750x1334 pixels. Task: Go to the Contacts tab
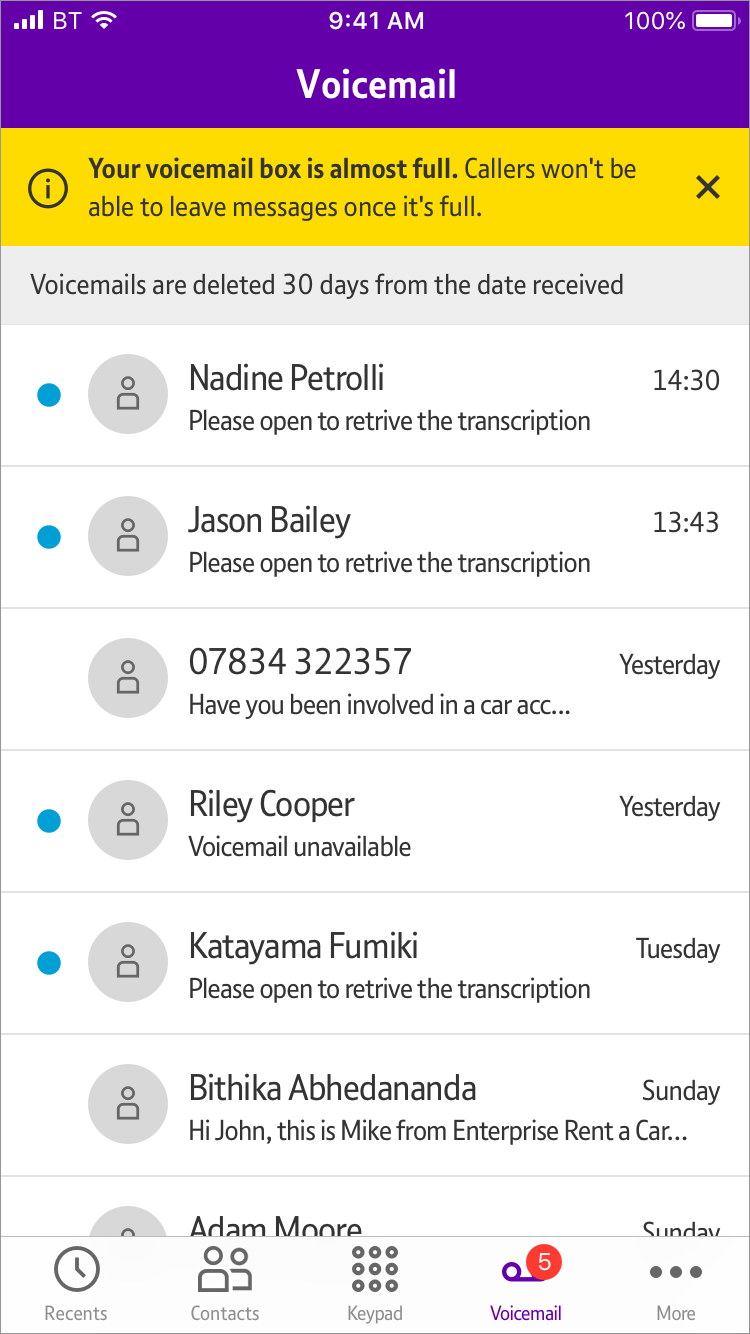(225, 1285)
